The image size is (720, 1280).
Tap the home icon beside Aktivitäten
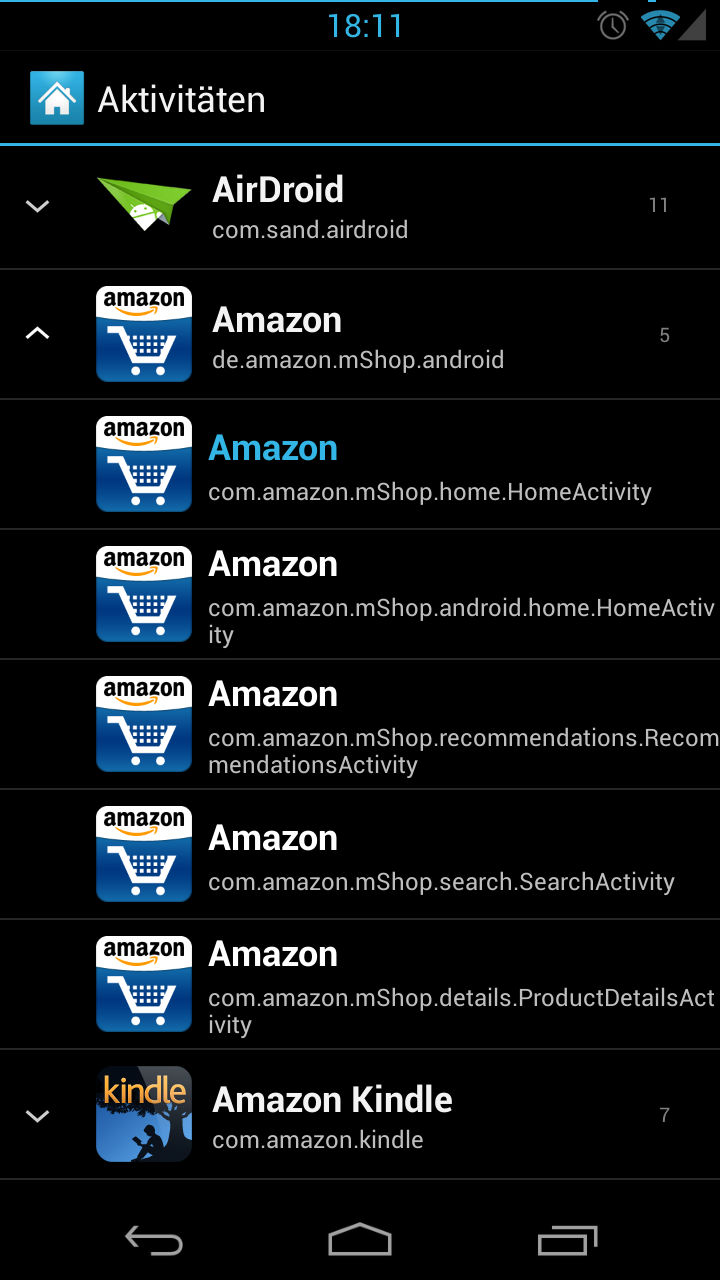57,98
